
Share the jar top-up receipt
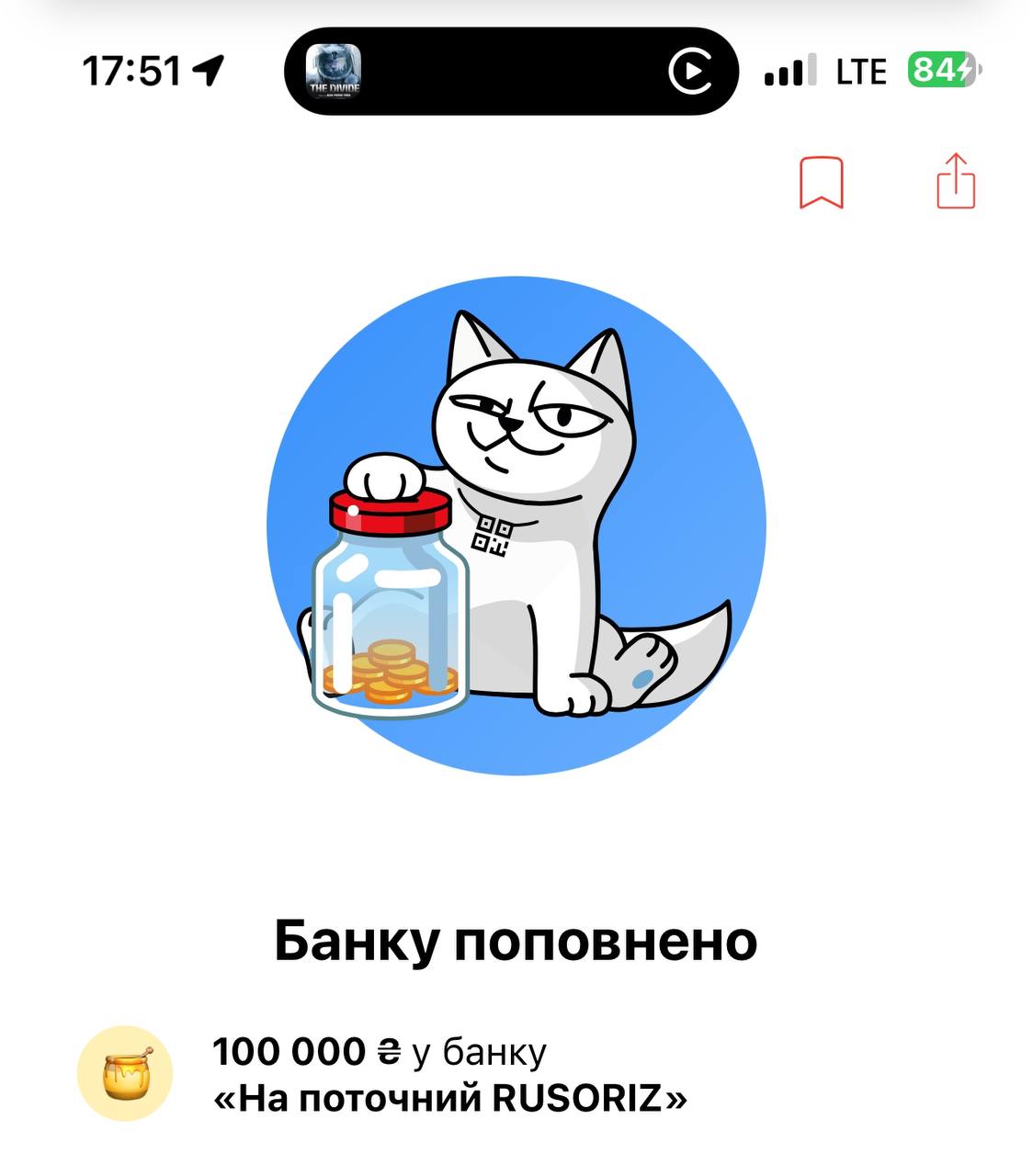tap(955, 181)
